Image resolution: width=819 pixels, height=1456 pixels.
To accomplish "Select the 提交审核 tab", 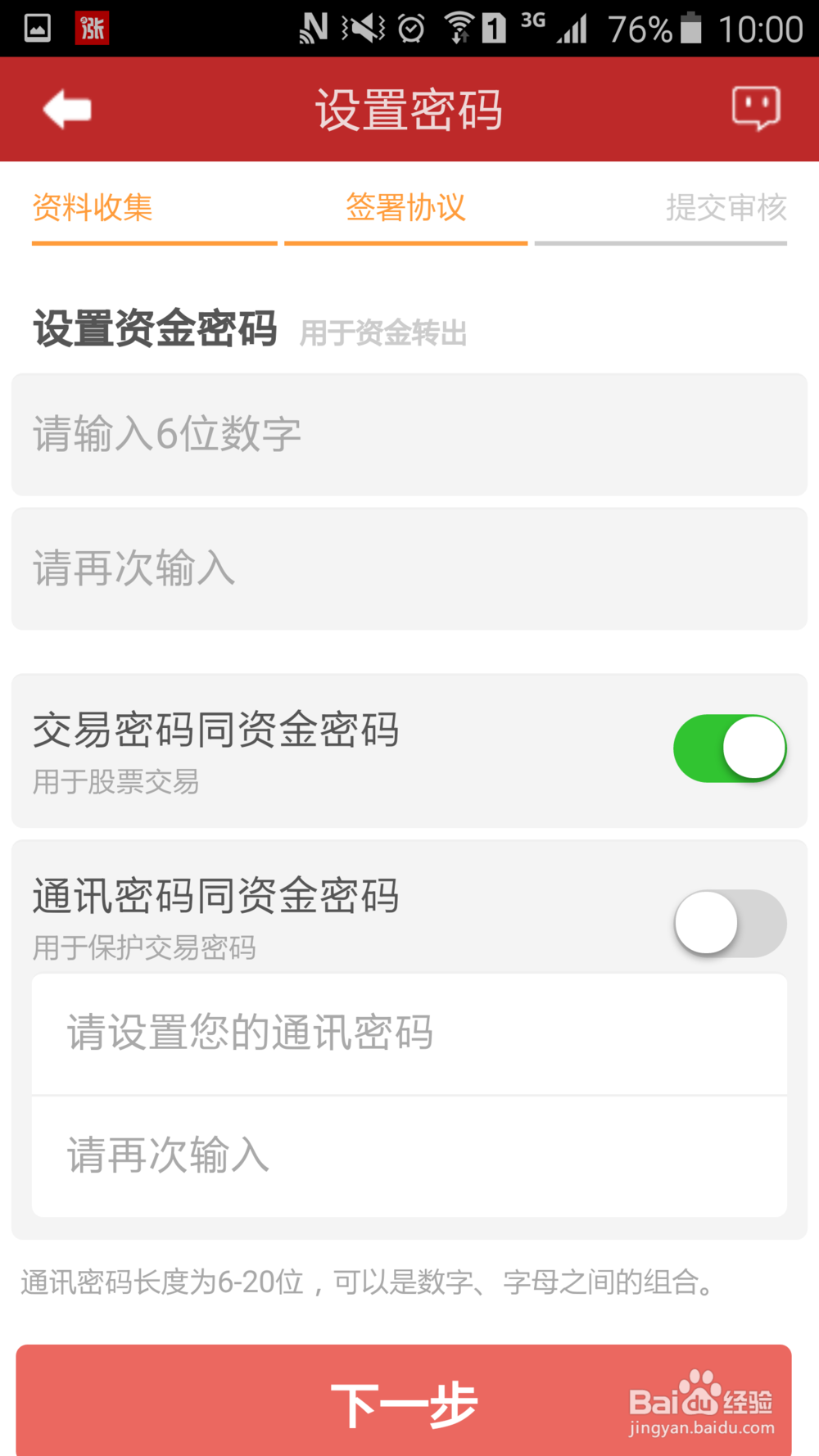I will (x=728, y=209).
